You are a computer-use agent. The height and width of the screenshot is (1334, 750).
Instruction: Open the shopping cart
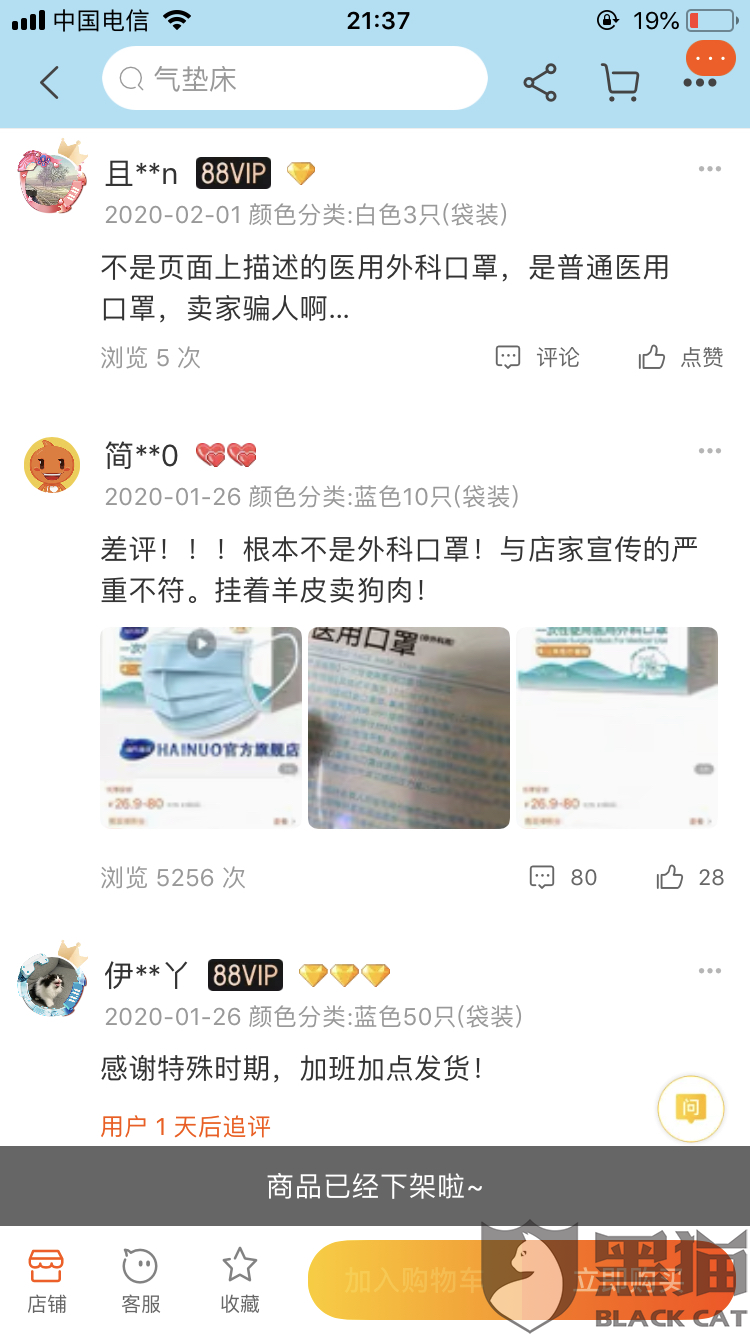[x=620, y=82]
